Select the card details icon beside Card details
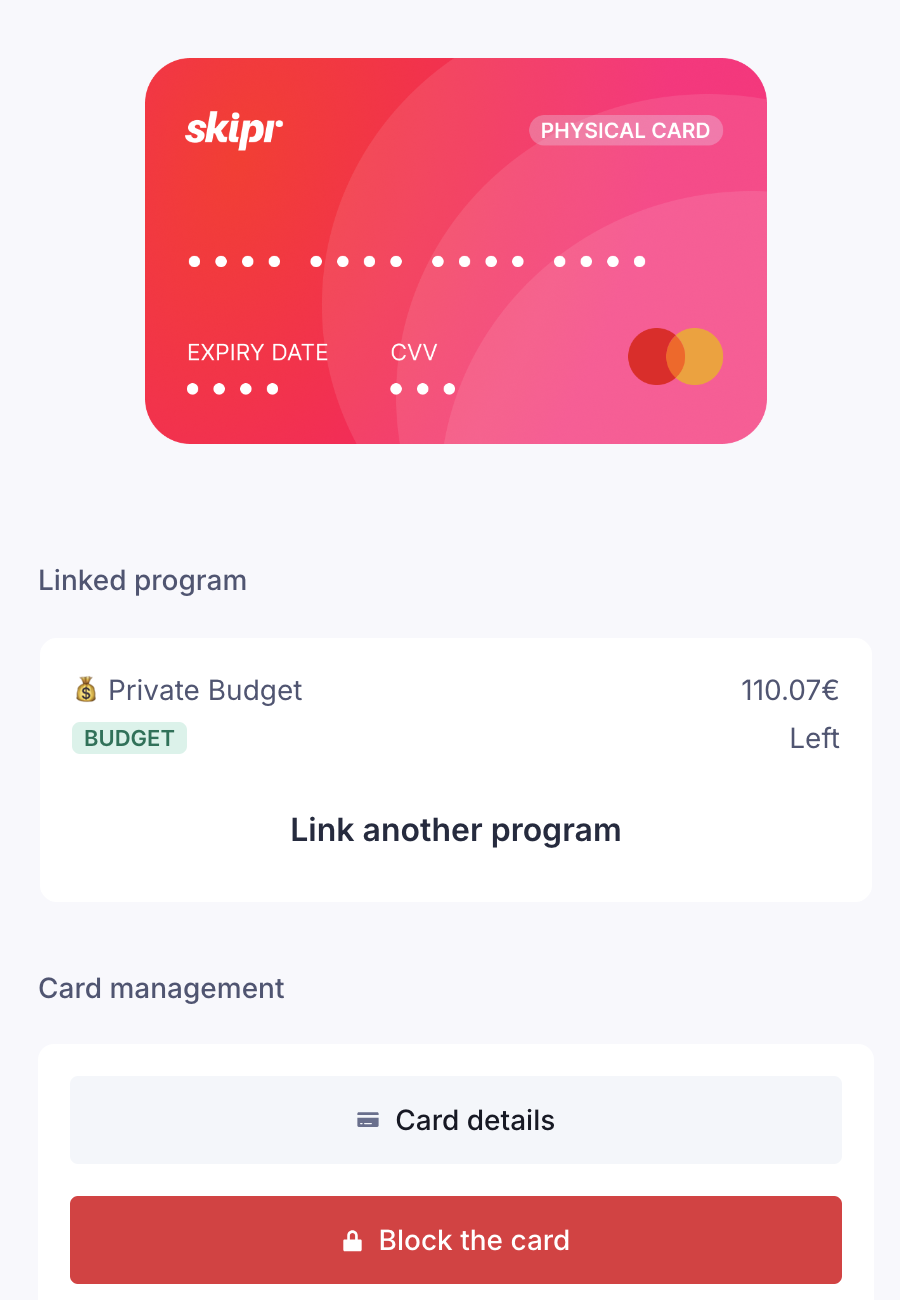The height and width of the screenshot is (1300, 900). click(x=369, y=1120)
